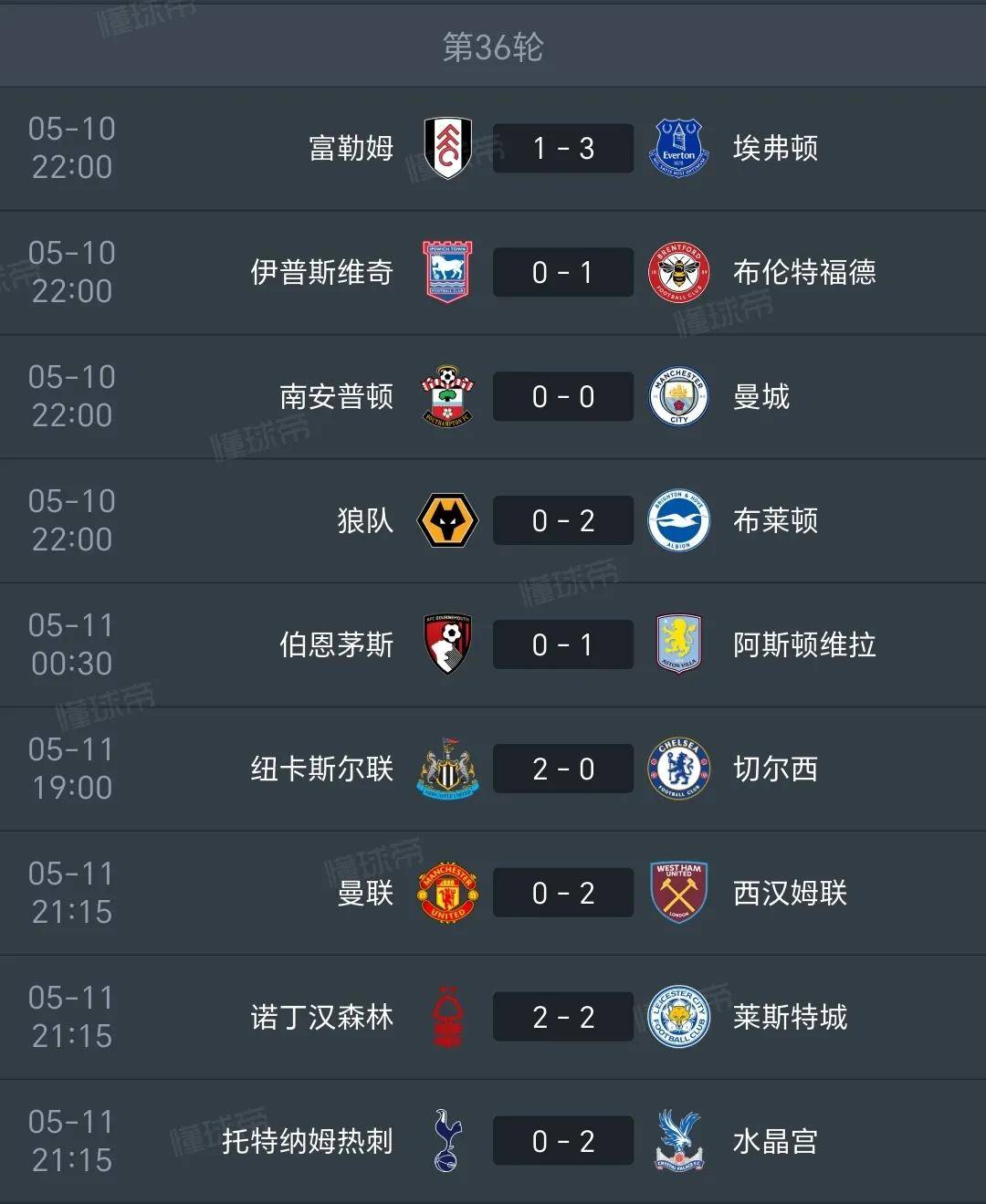Viewport: 986px width, 1204px height.
Task: Open the Ipswich vs Brentford match
Action: click(x=562, y=273)
